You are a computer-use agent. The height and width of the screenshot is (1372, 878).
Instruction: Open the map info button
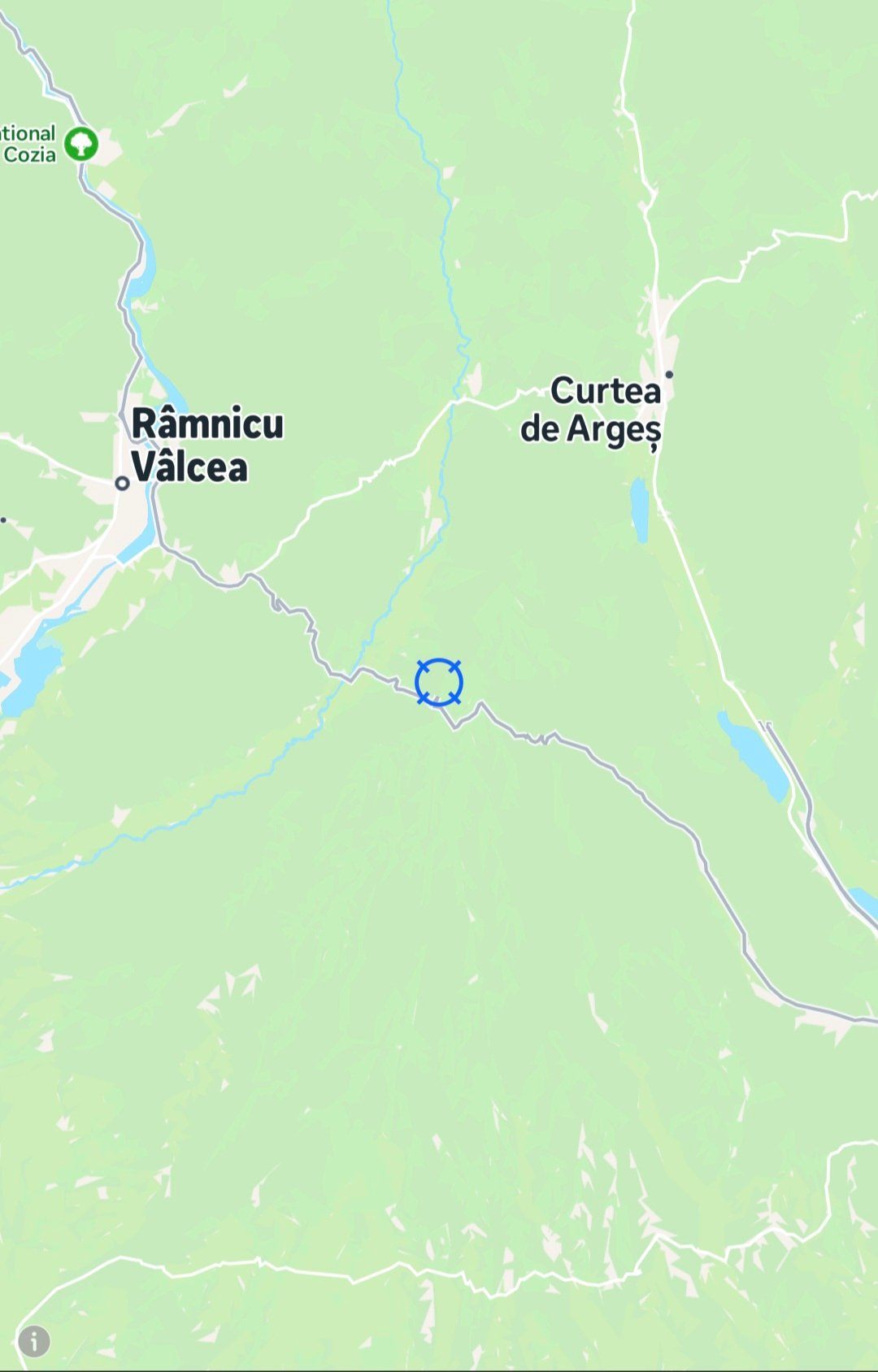(x=34, y=1340)
